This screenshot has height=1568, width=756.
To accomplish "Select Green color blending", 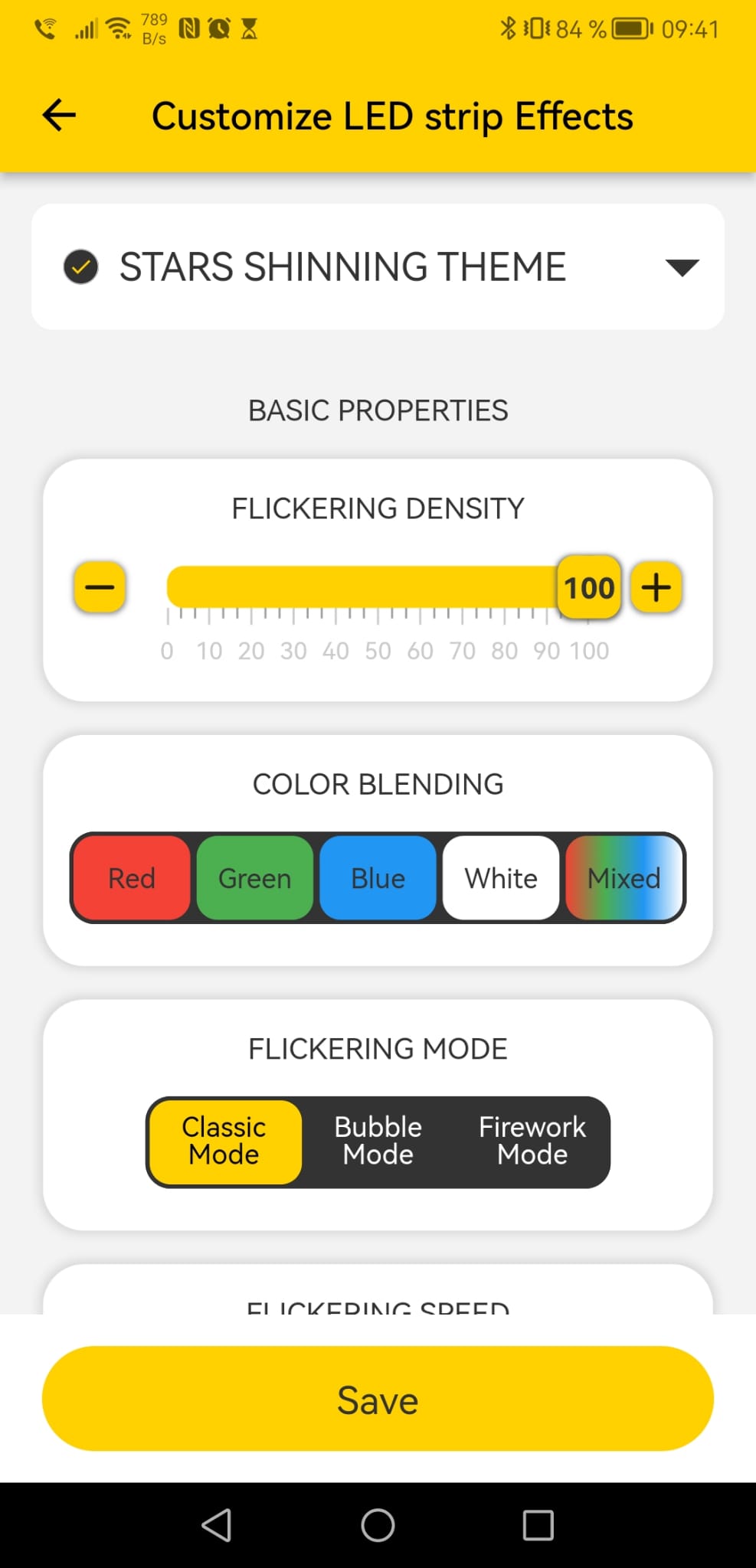I will tap(255, 878).
